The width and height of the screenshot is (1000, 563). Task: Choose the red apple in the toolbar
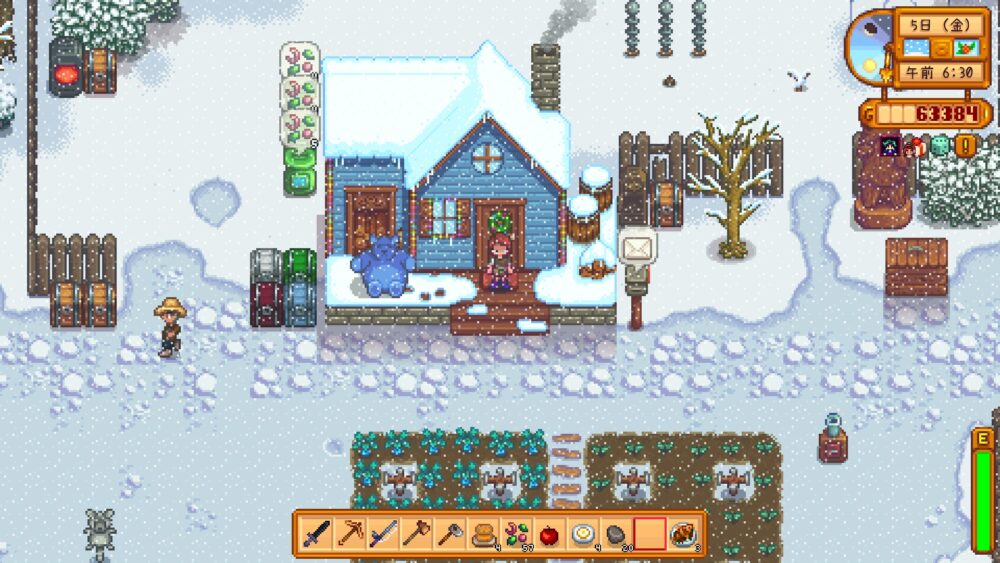pos(549,534)
